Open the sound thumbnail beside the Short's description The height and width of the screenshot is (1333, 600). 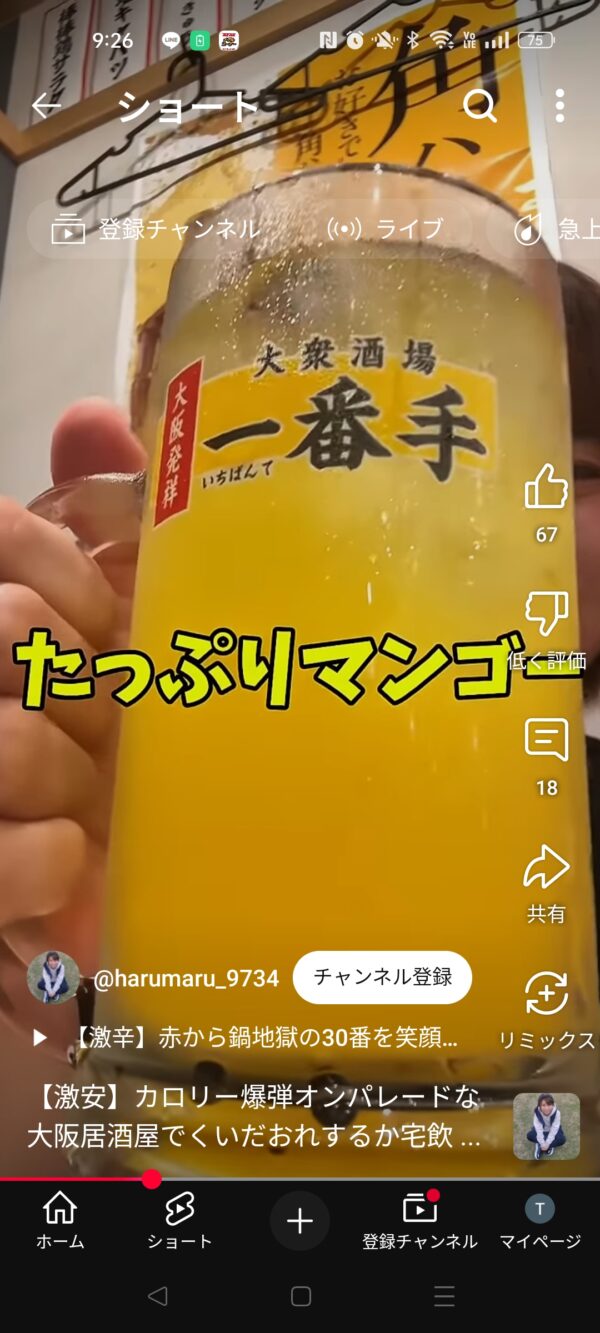(x=546, y=1126)
